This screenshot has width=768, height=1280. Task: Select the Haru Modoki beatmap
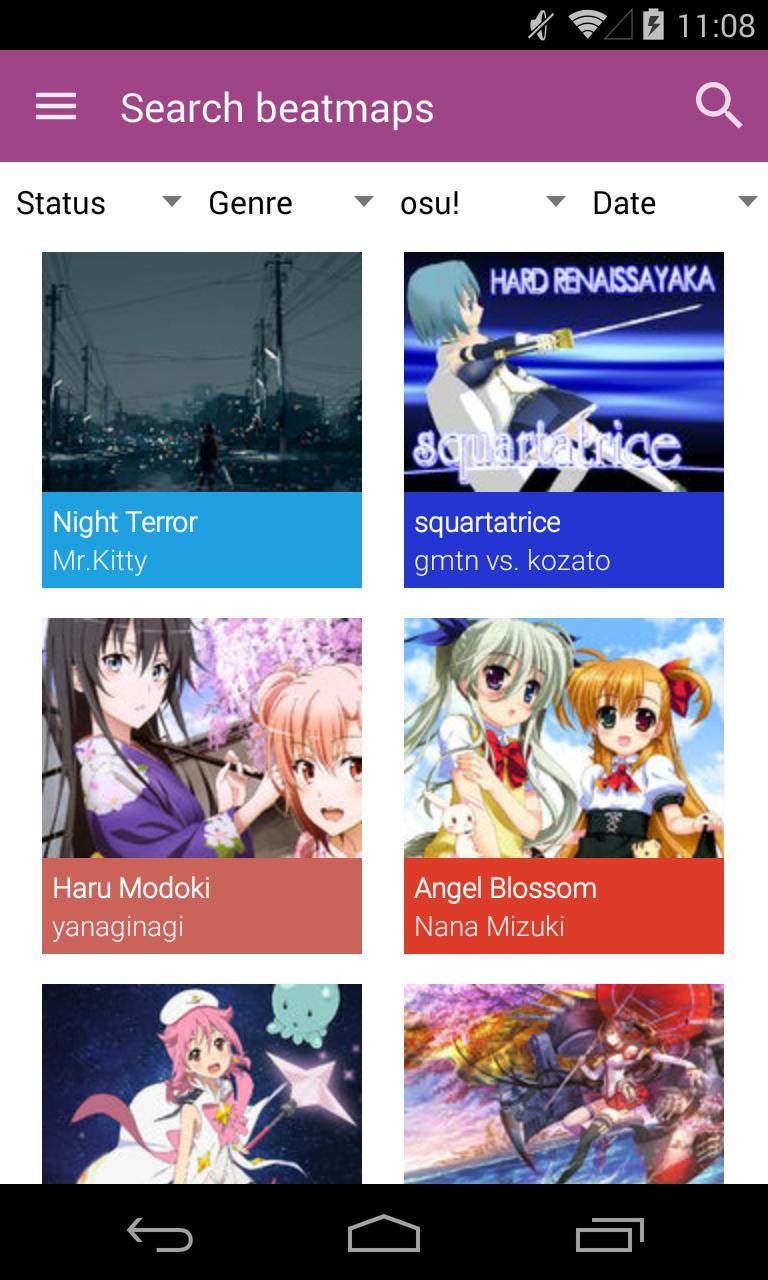click(x=202, y=785)
